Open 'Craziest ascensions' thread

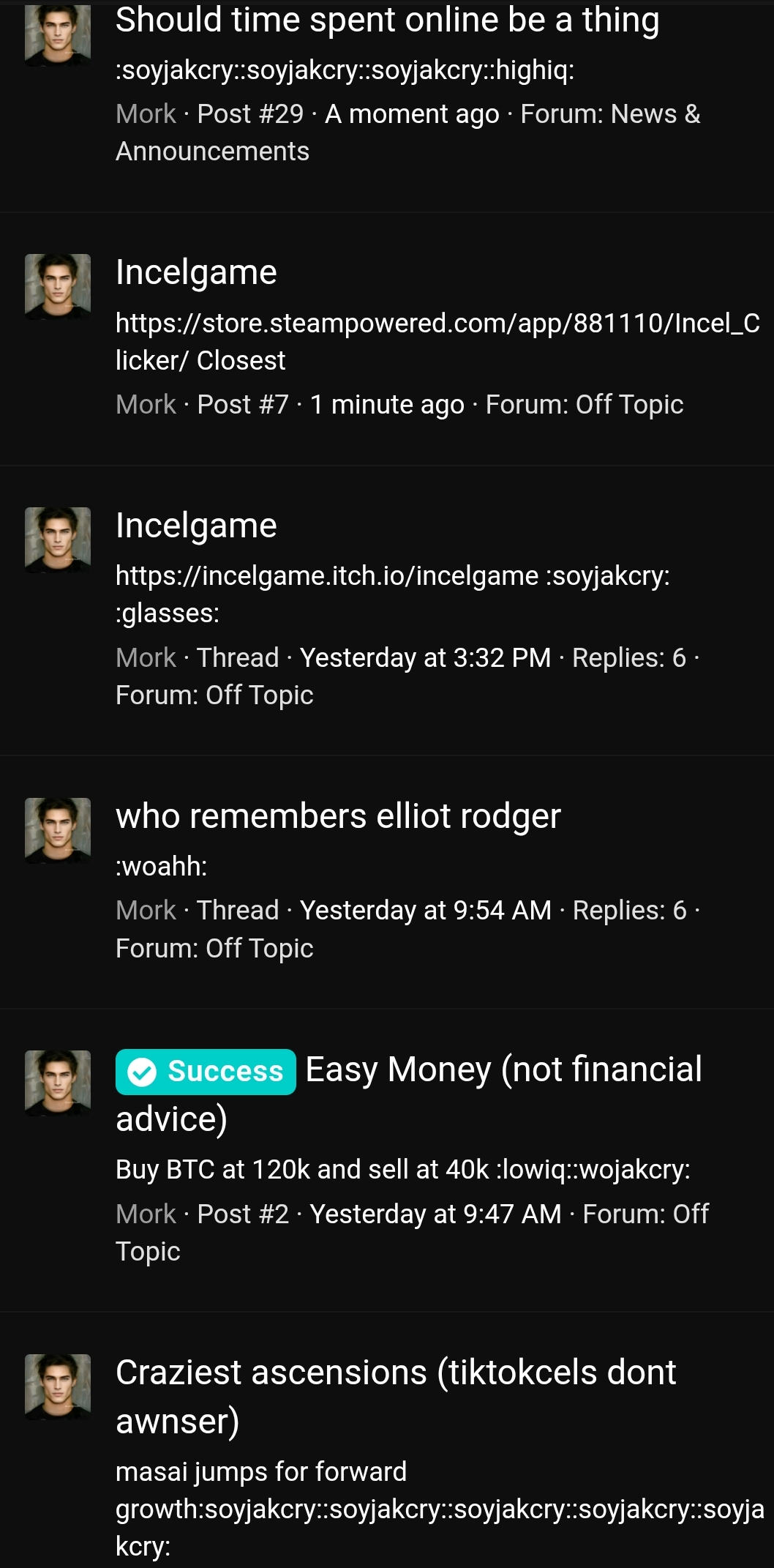[395, 1373]
